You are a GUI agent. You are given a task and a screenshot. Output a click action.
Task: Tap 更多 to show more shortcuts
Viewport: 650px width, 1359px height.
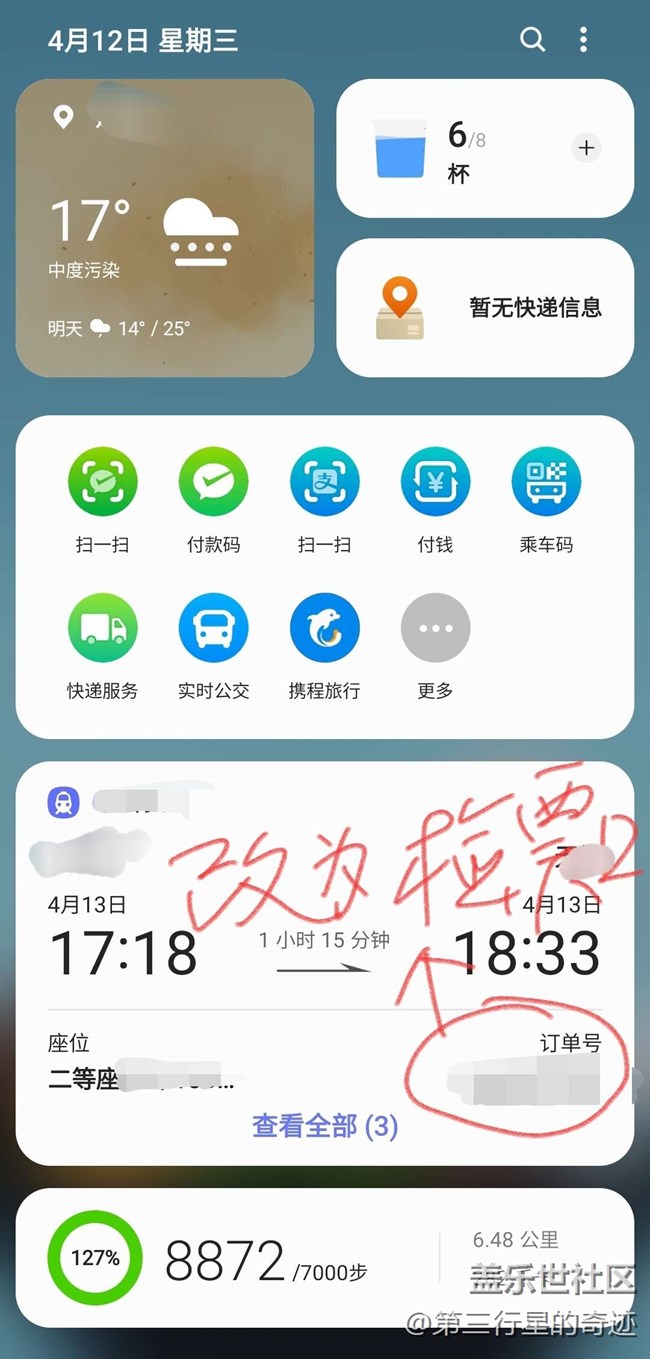pos(435,628)
